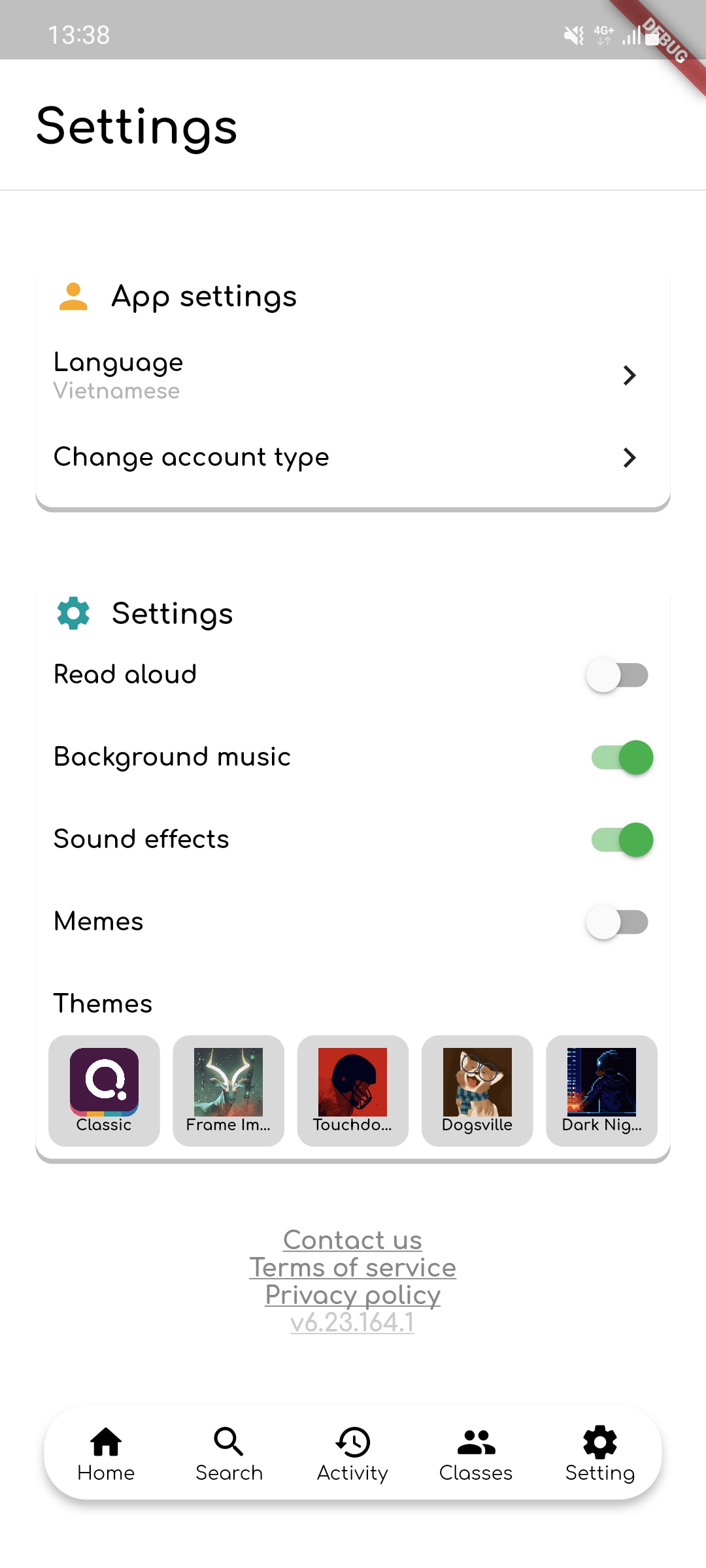Switch to the Classes tab

[x=475, y=1457]
